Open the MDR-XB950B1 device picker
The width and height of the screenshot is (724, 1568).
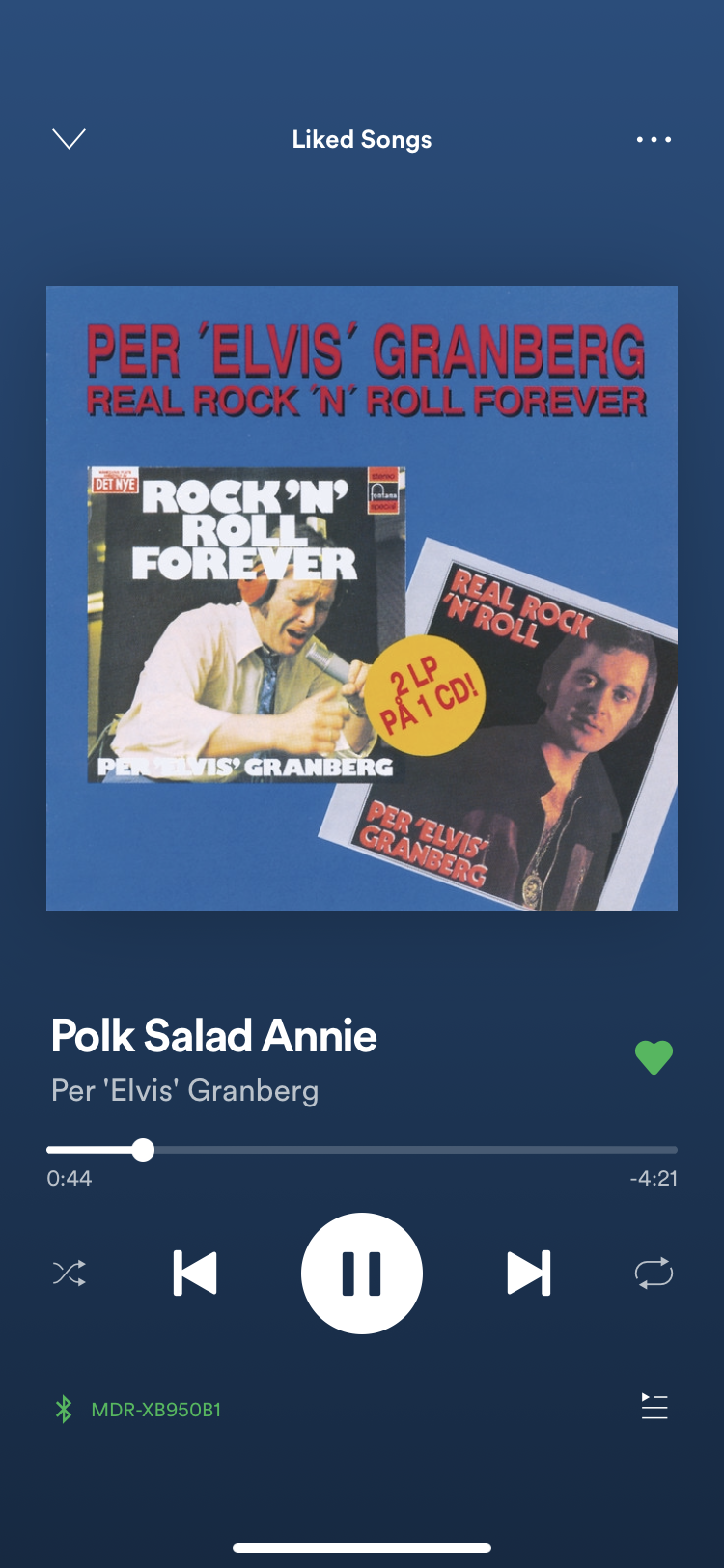(x=137, y=1410)
